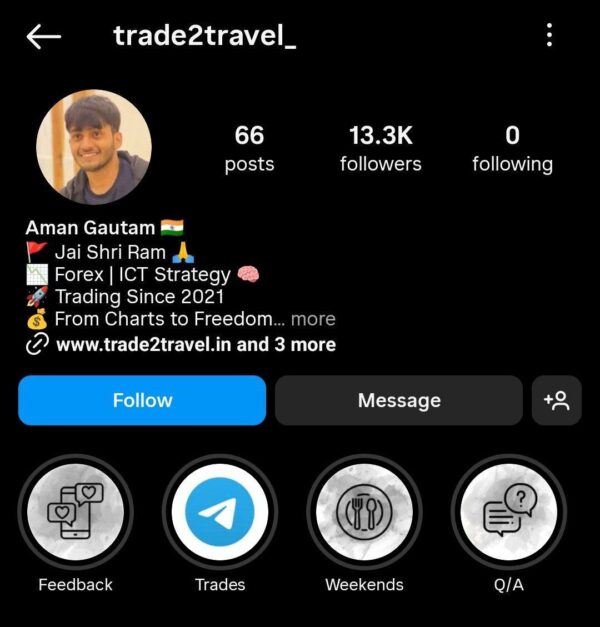Expand the bio with more
Image resolution: width=600 pixels, height=627 pixels.
click(x=313, y=319)
